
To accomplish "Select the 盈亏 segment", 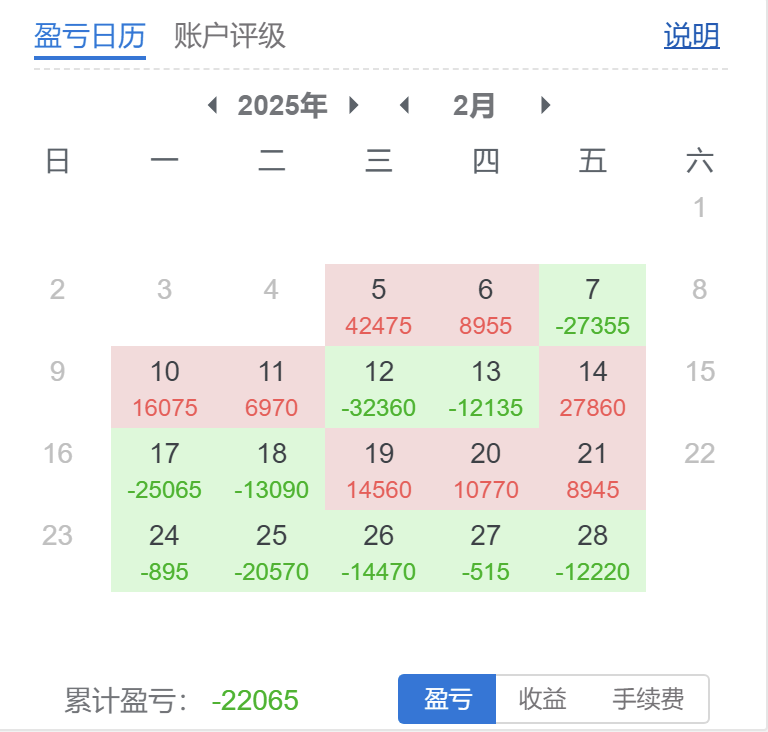I will [447, 699].
